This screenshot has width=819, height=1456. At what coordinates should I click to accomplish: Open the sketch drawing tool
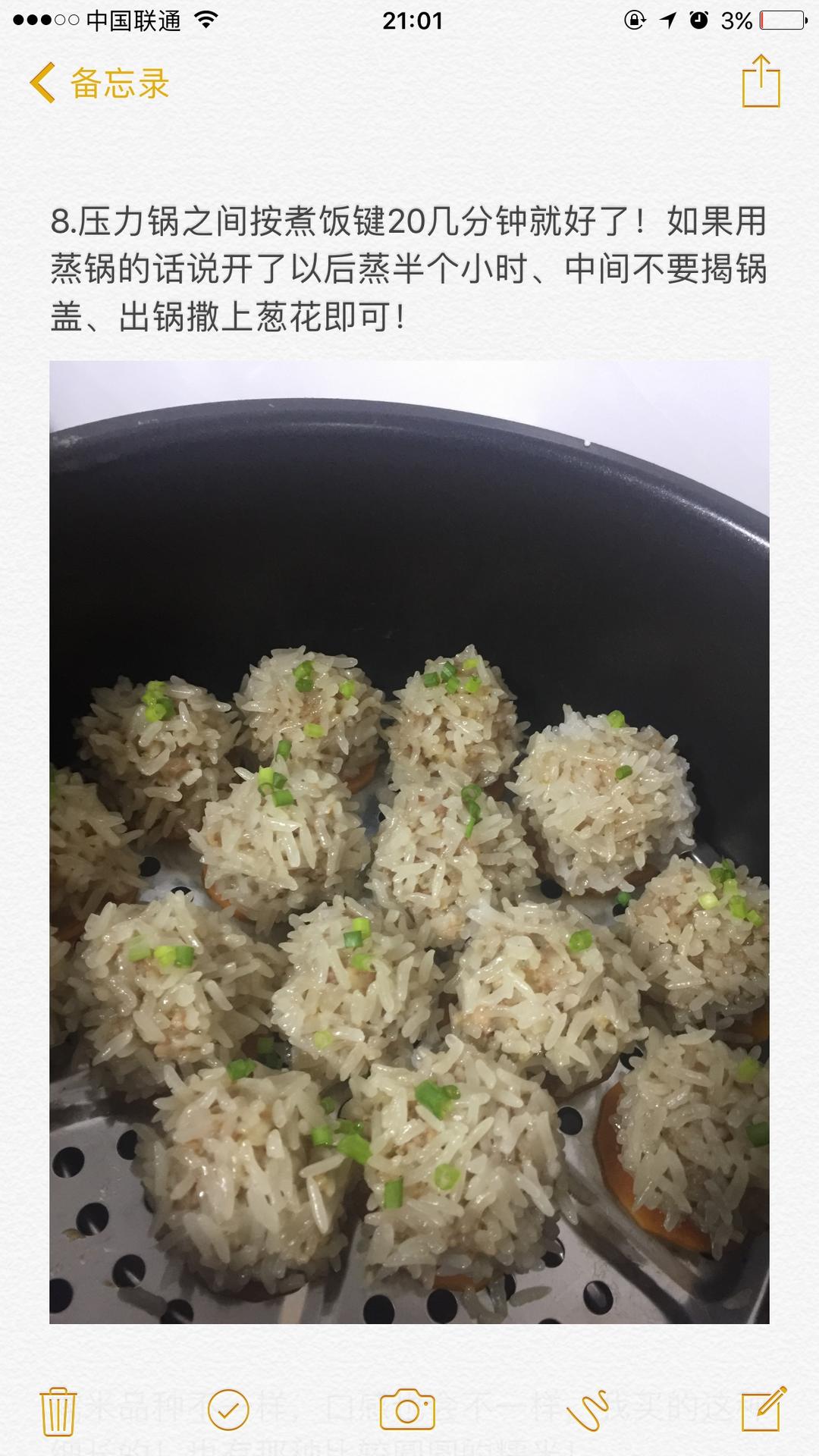[587, 1409]
